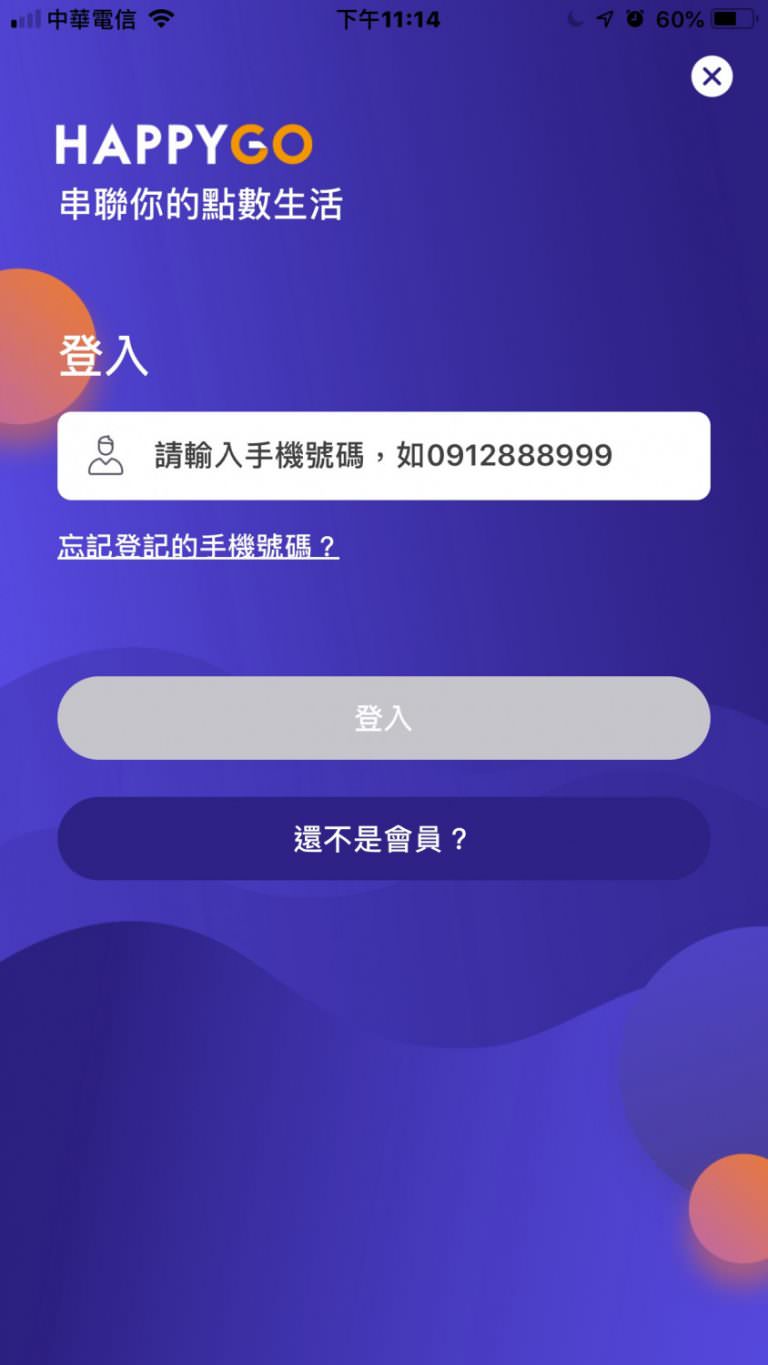Tap the HAPPYGO logo

tap(186, 145)
